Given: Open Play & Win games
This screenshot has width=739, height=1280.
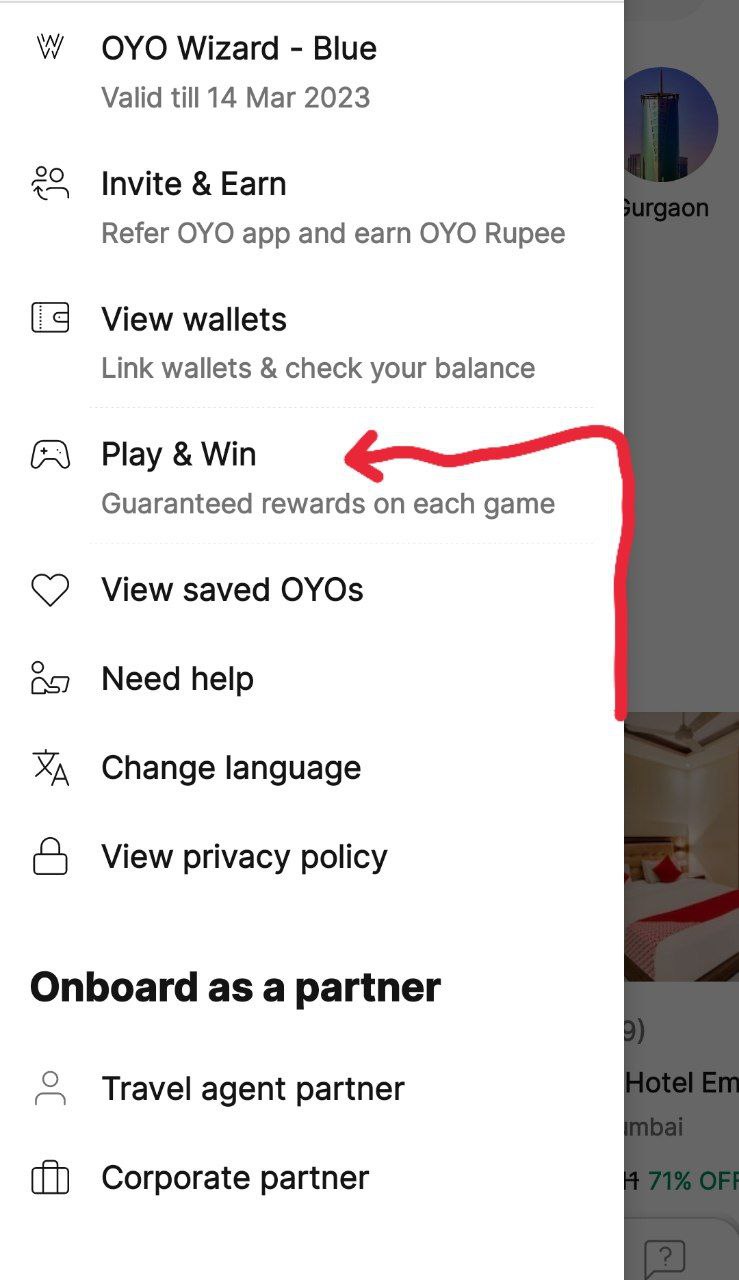Looking at the screenshot, I should tap(178, 455).
